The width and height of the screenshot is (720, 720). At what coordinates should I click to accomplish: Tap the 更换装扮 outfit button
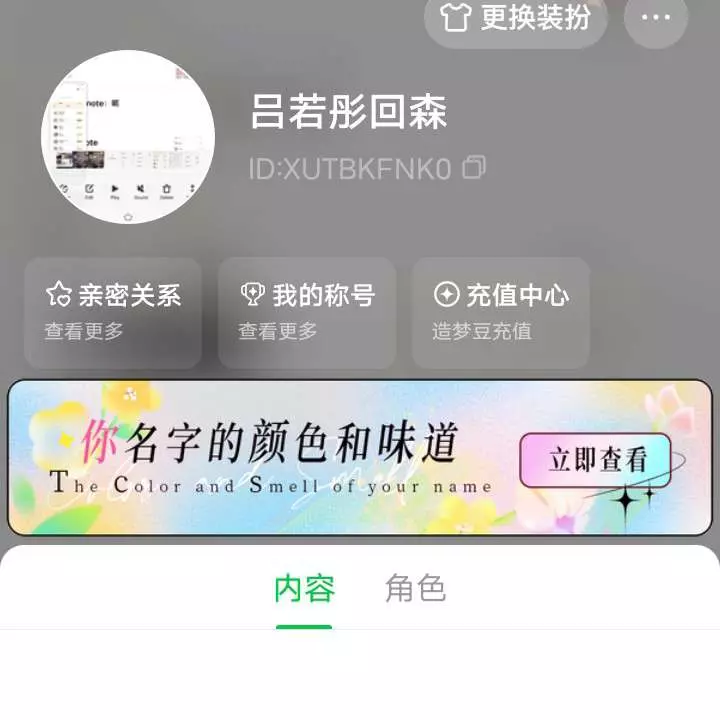click(x=516, y=18)
